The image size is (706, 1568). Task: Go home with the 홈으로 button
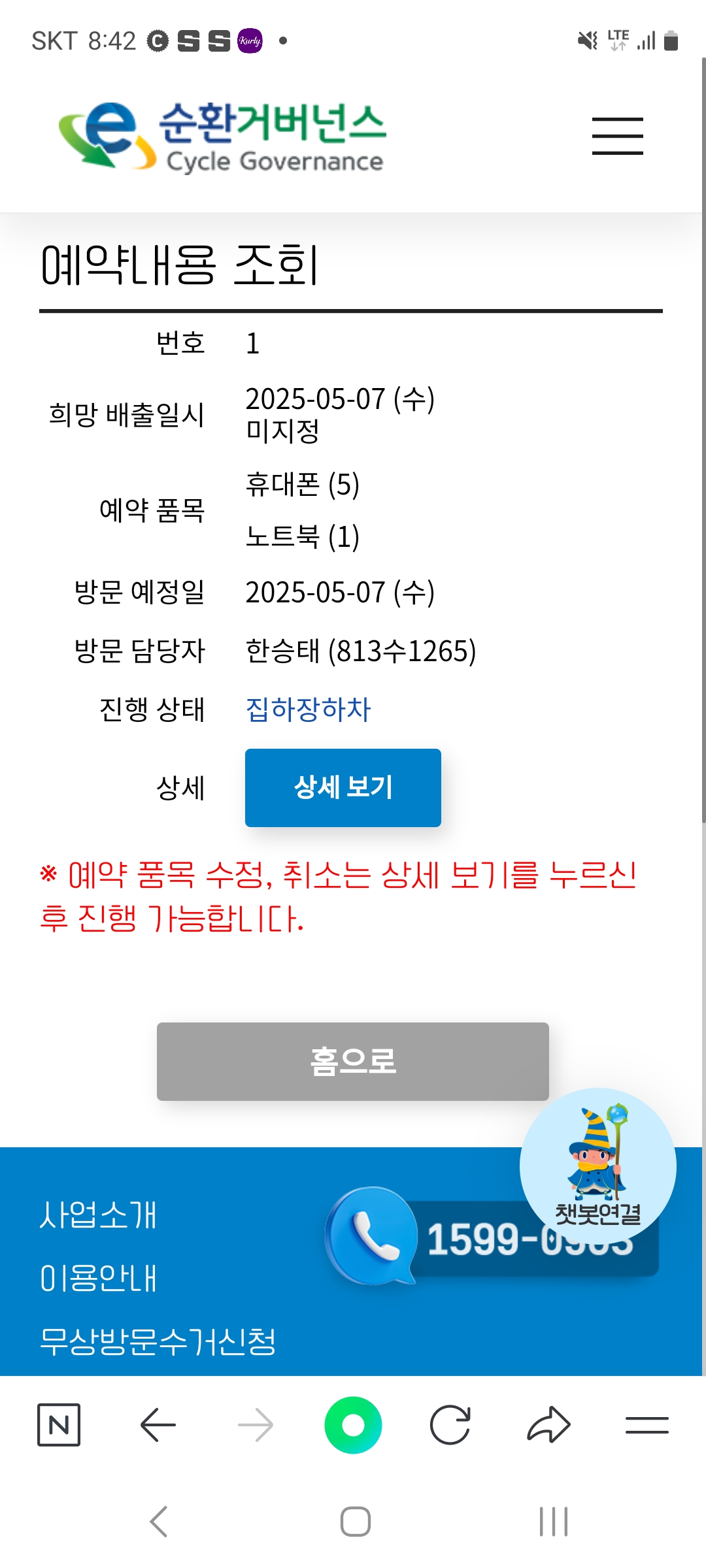(352, 1061)
